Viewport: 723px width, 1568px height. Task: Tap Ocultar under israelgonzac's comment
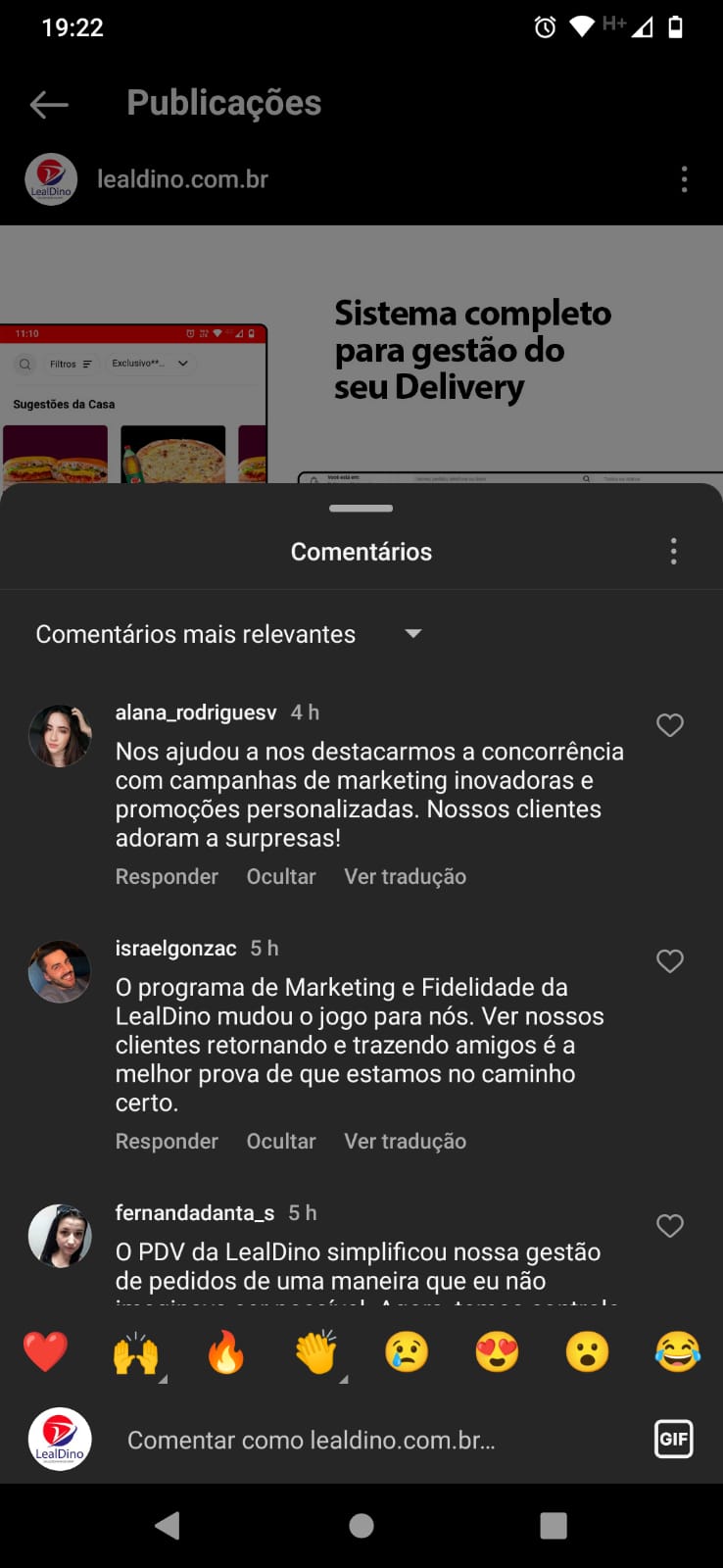point(281,1141)
